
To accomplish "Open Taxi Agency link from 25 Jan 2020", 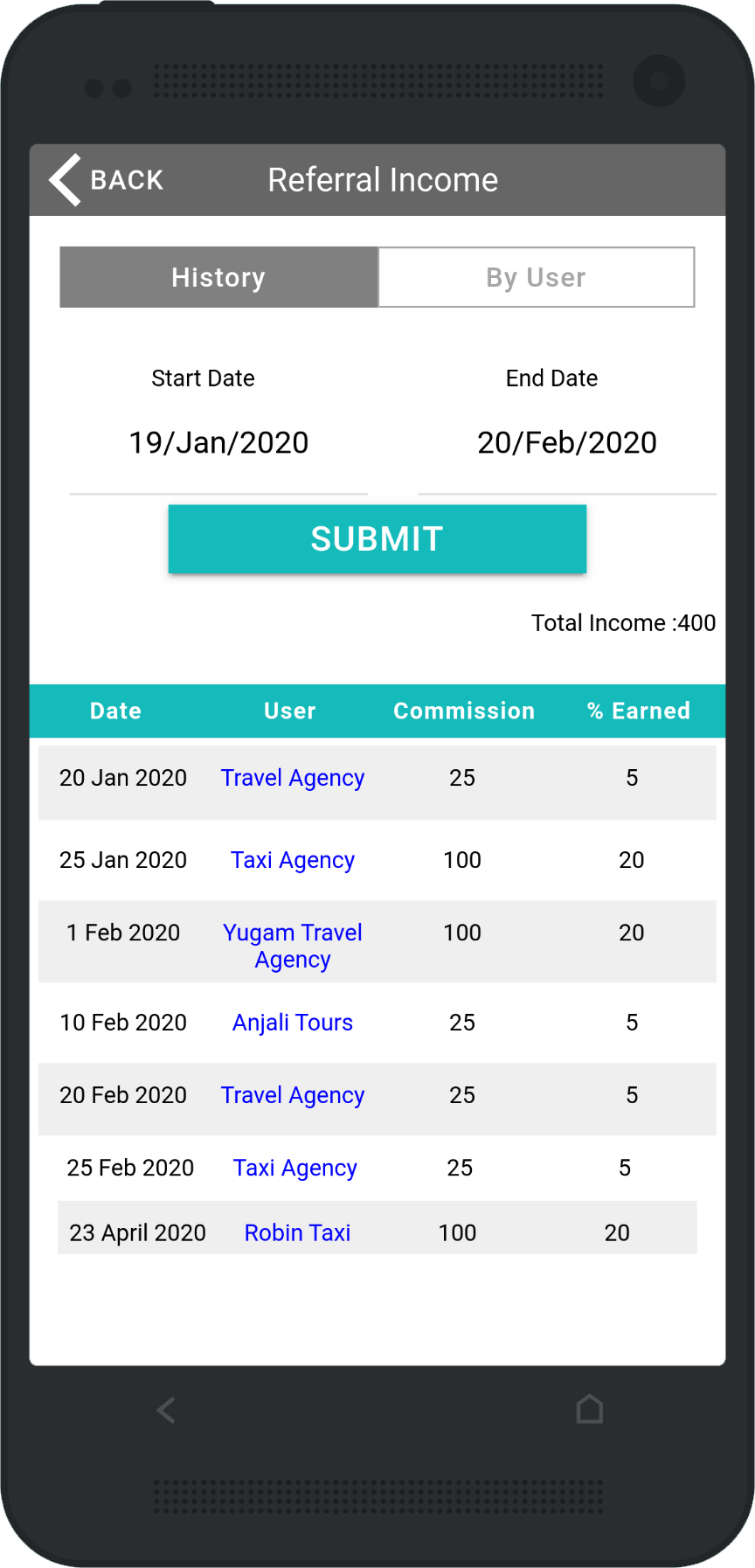I will [x=292, y=860].
